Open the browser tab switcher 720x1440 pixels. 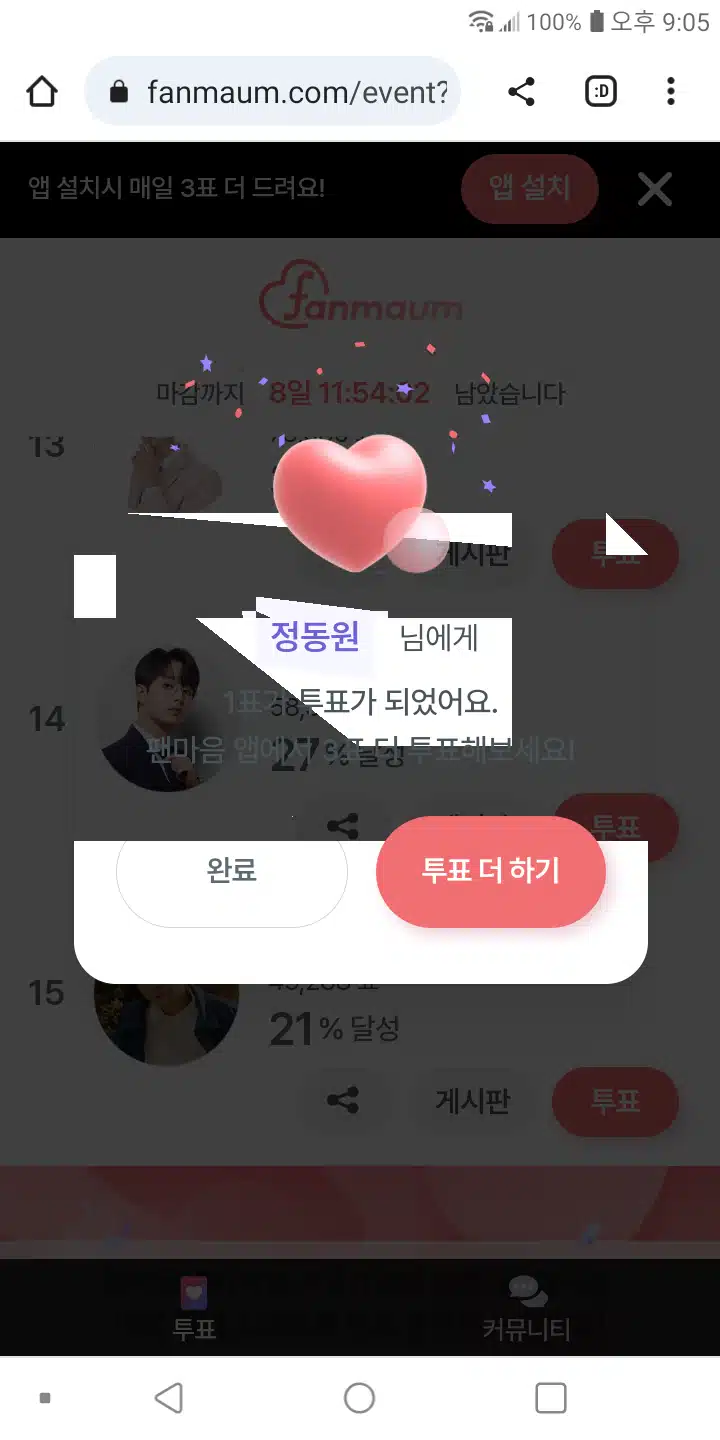(x=601, y=92)
